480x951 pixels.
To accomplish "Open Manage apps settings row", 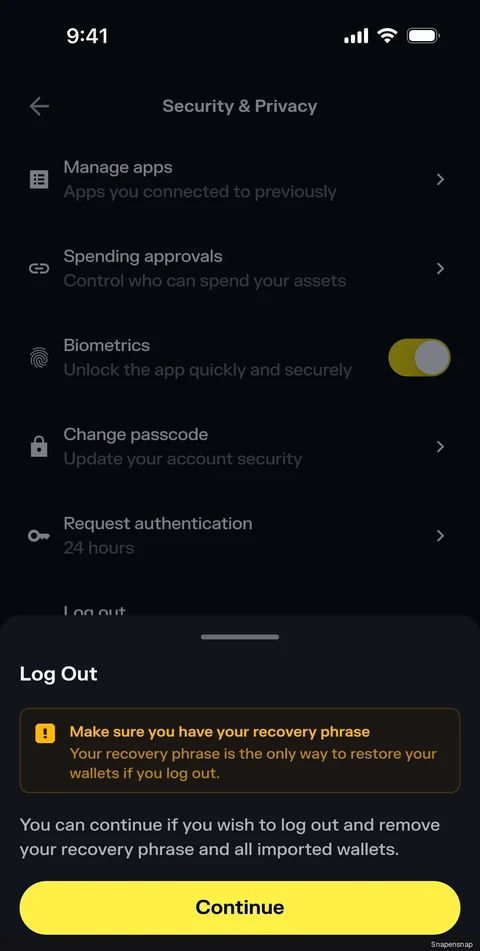I will point(240,180).
